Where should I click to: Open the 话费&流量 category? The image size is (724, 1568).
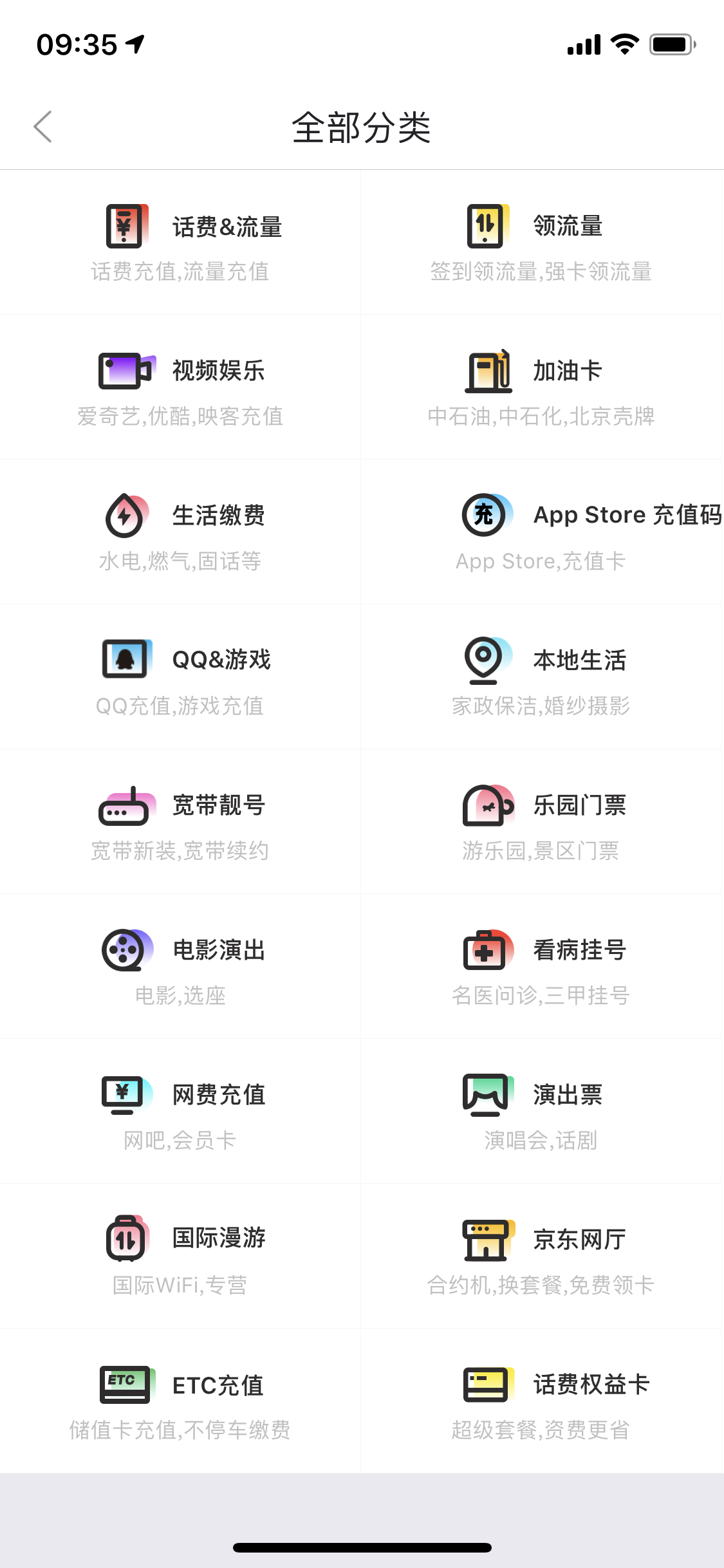(180, 243)
